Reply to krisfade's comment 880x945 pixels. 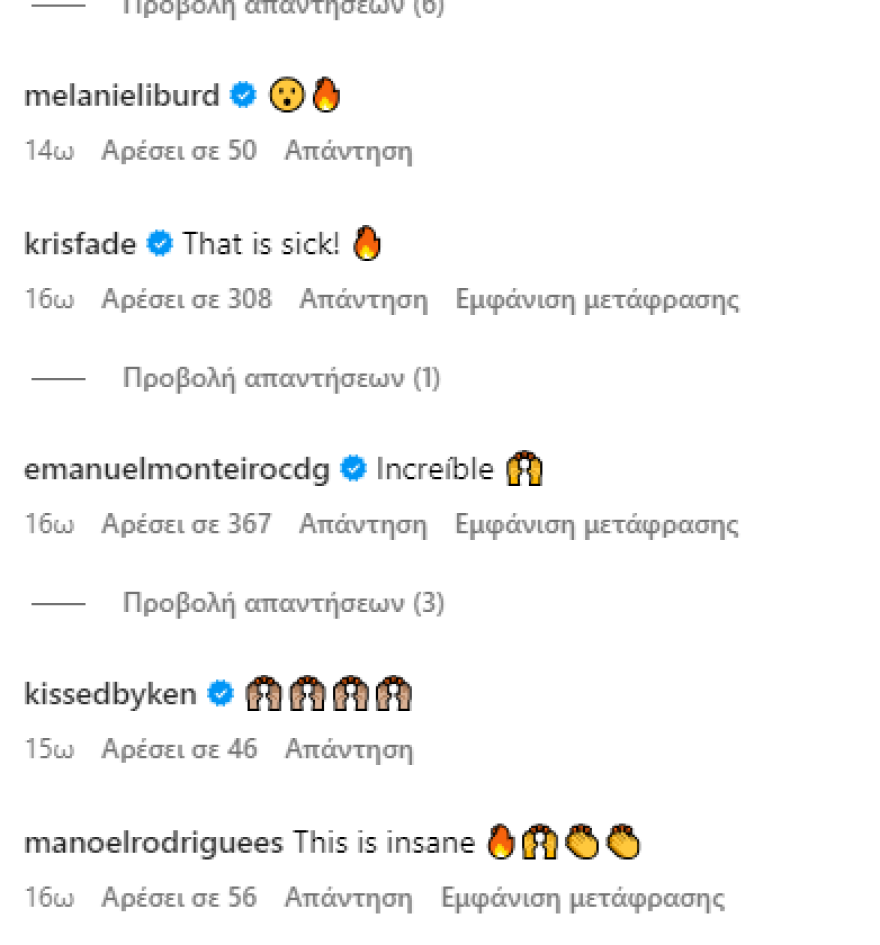click(363, 299)
